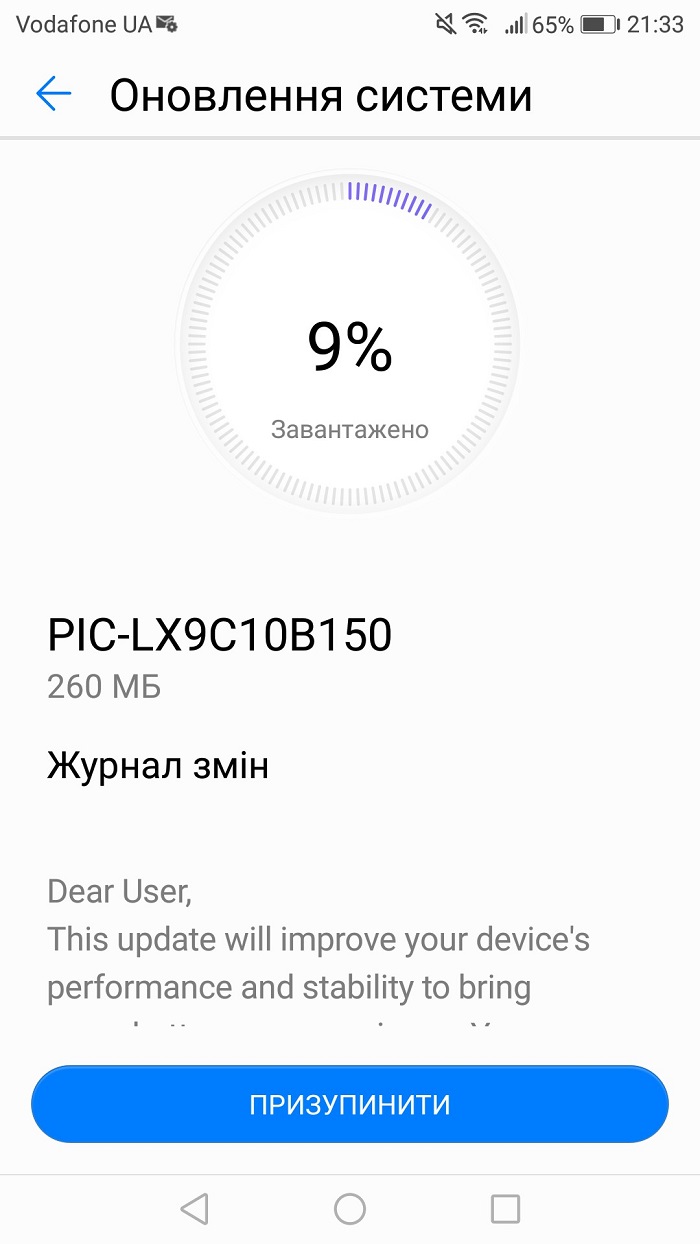This screenshot has width=700, height=1244.
Task: Go back using the top-left arrow
Action: [54, 94]
